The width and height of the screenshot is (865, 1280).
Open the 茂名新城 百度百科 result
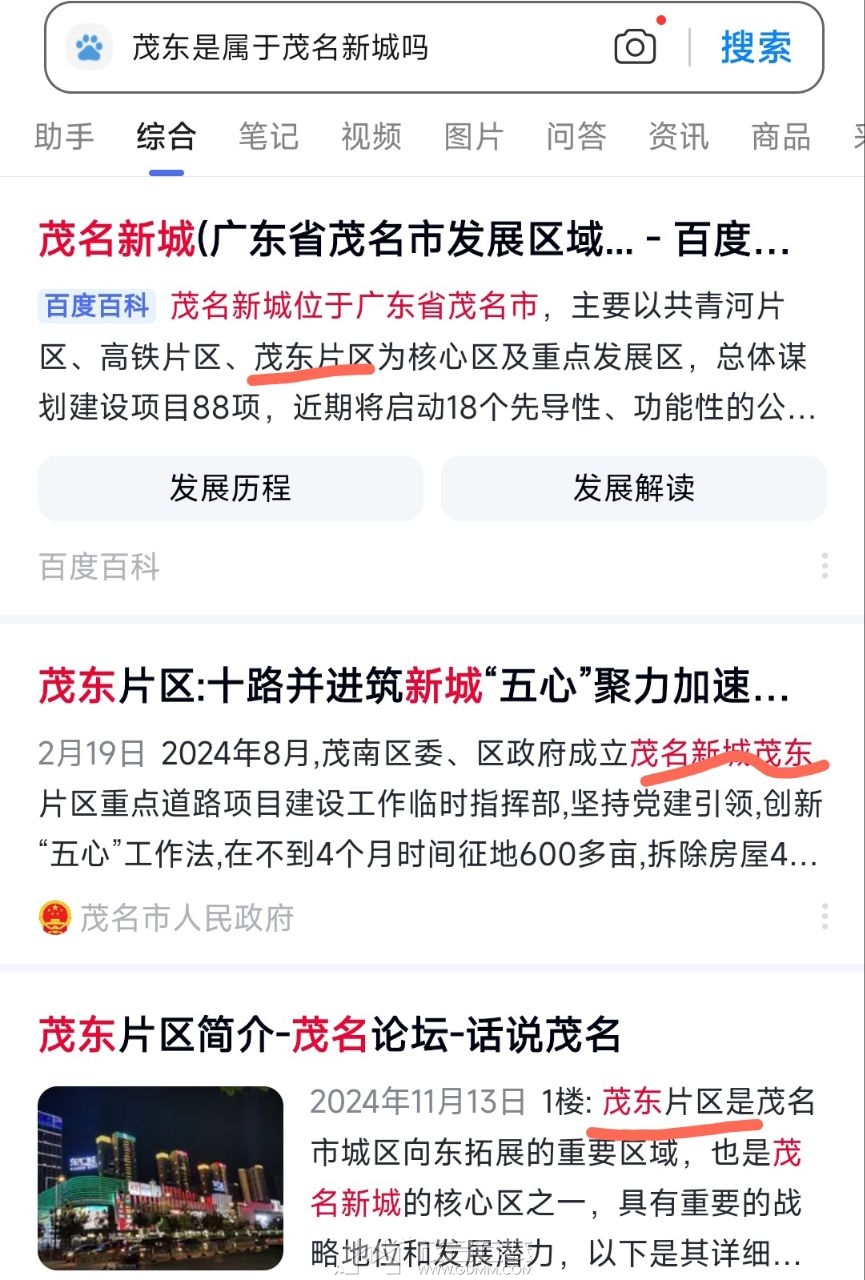tap(414, 240)
